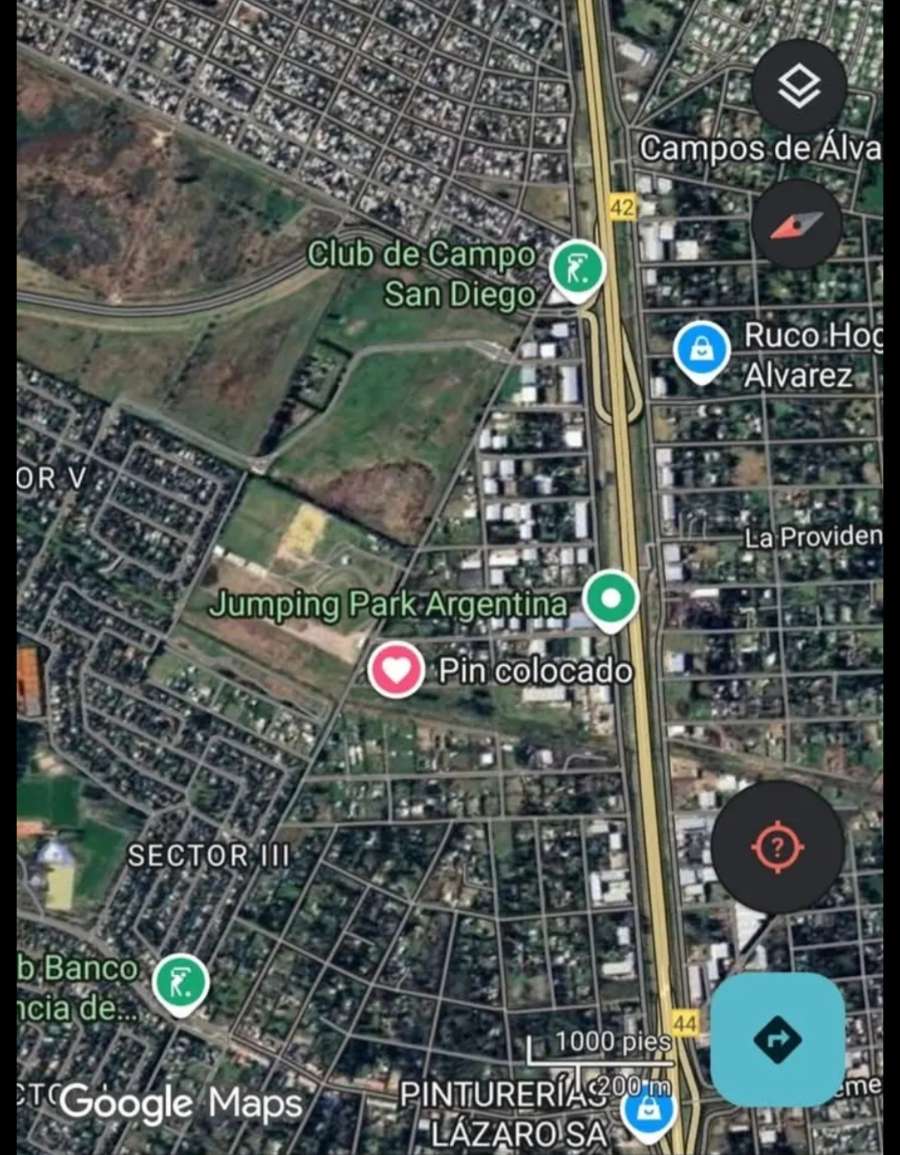Viewport: 900px width, 1155px height.
Task: Tap the heart icon on Pin colocado
Action: [x=396, y=669]
